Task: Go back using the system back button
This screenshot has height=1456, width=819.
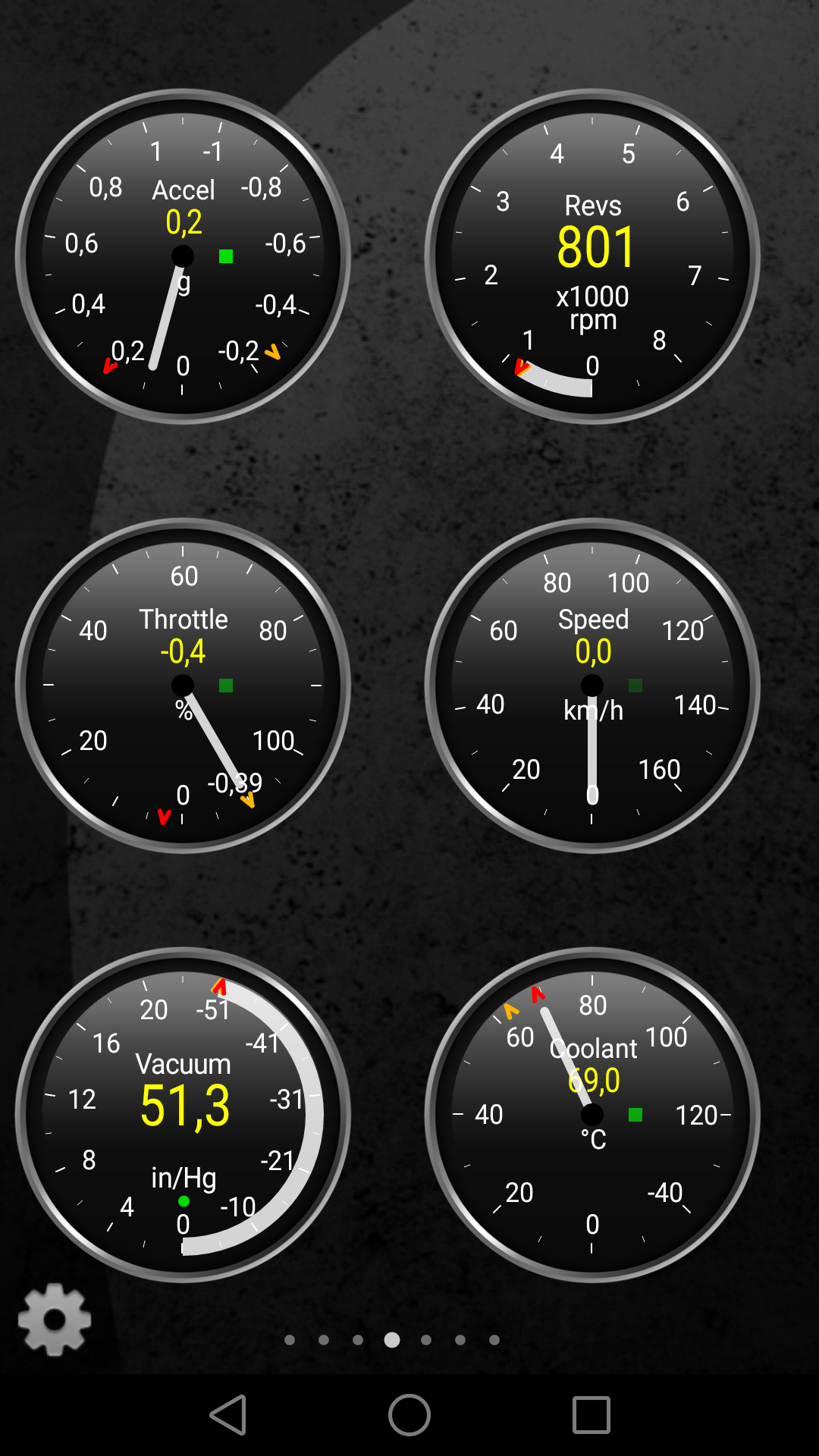Action: (228, 1415)
